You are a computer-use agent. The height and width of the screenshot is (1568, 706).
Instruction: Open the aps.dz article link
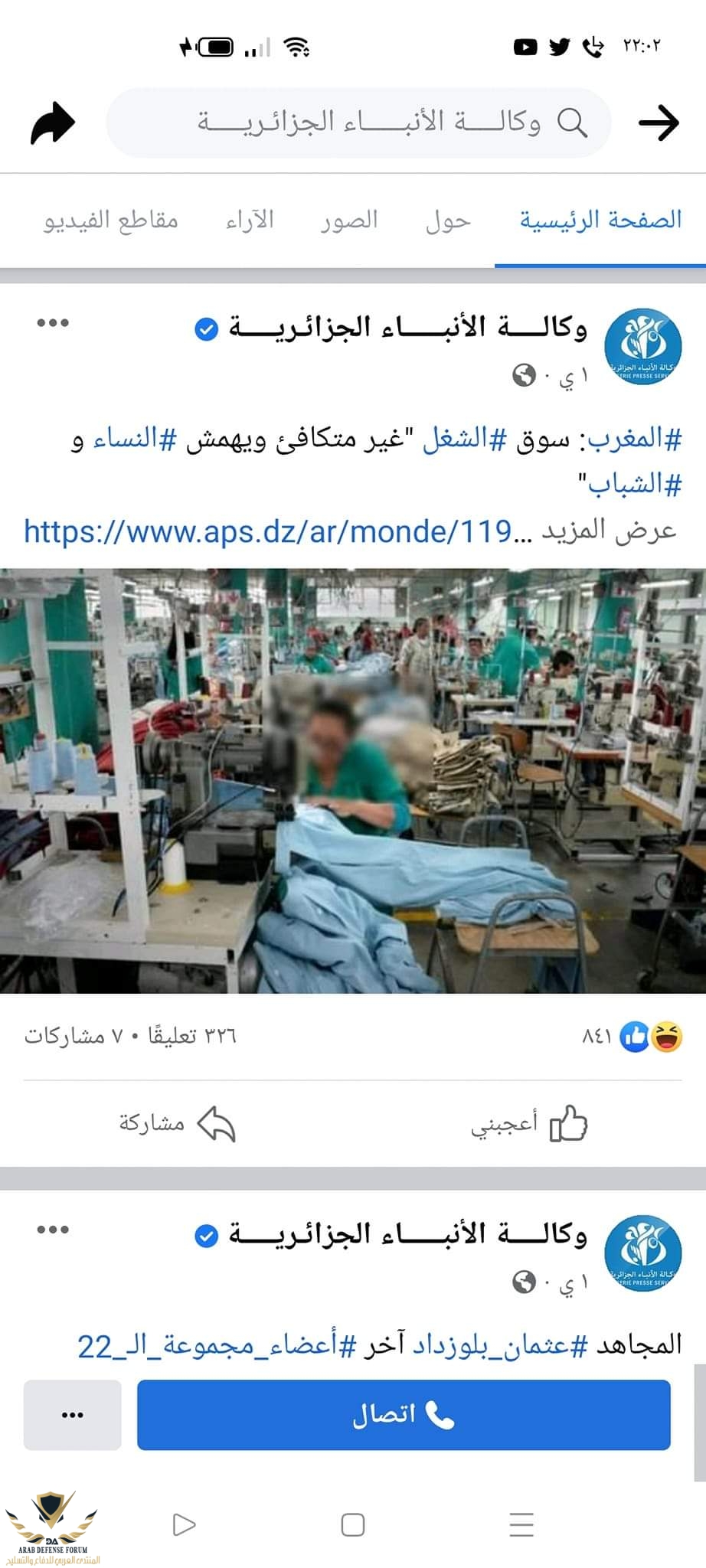[266, 531]
